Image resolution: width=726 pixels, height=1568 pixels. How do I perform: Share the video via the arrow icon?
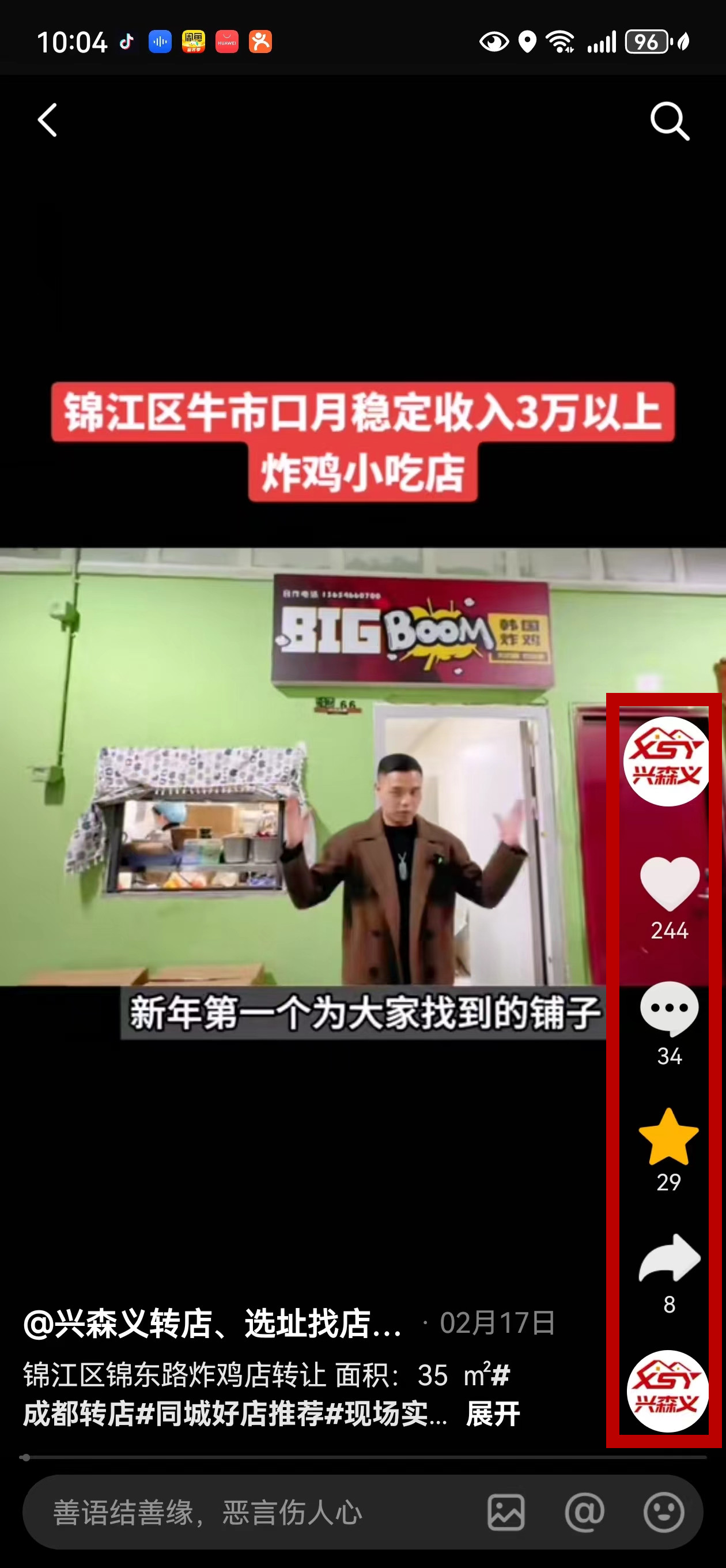click(670, 1257)
